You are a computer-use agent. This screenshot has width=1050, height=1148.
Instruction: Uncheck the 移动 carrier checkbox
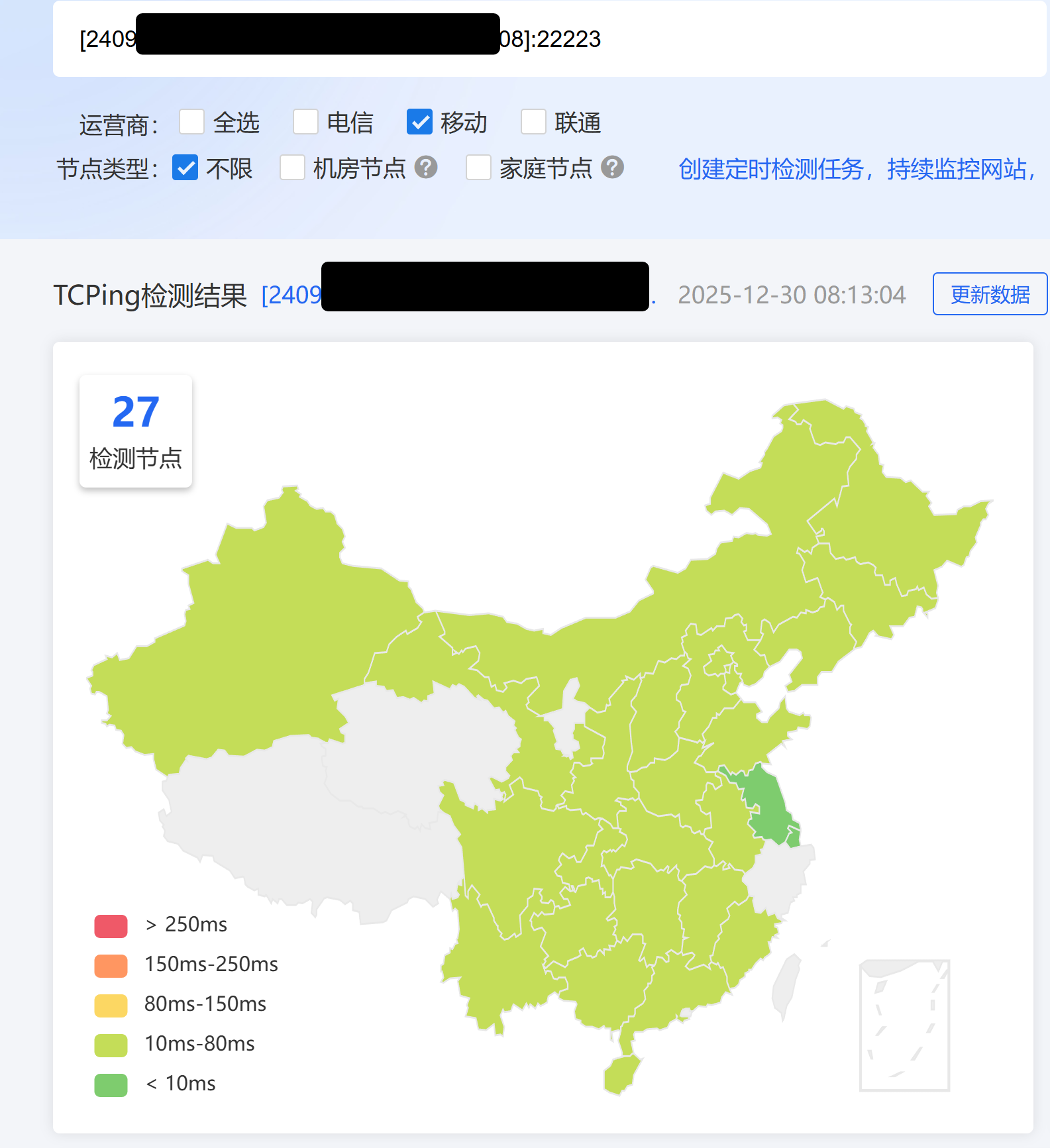[x=419, y=123]
